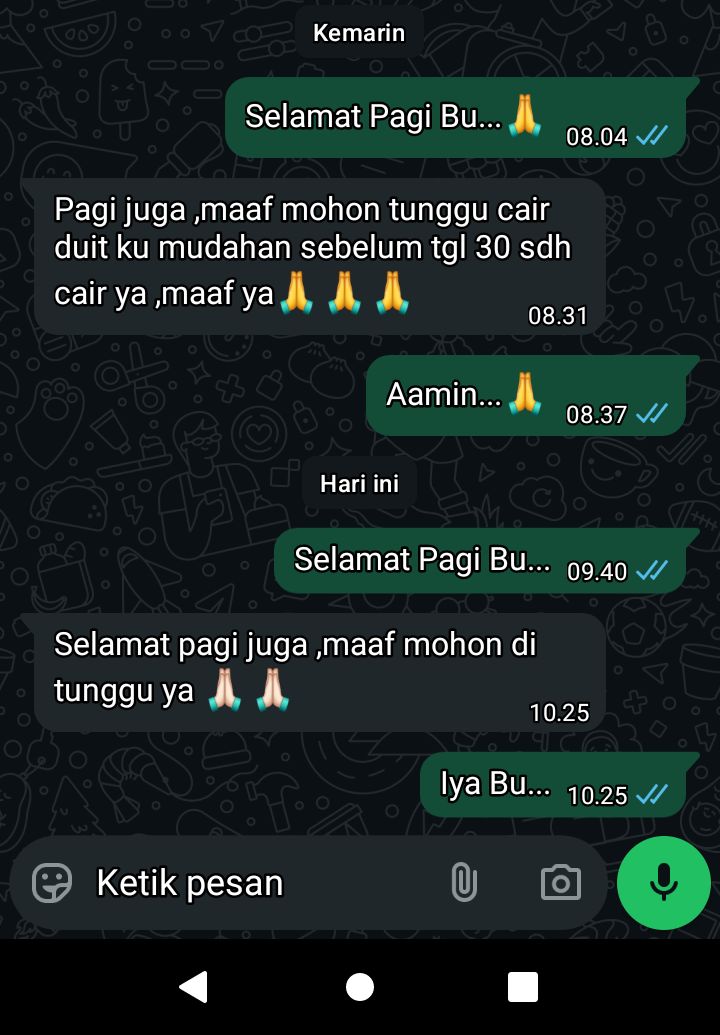The width and height of the screenshot is (720, 1035).
Task: Open the emoji sticker picker
Action: point(52,883)
